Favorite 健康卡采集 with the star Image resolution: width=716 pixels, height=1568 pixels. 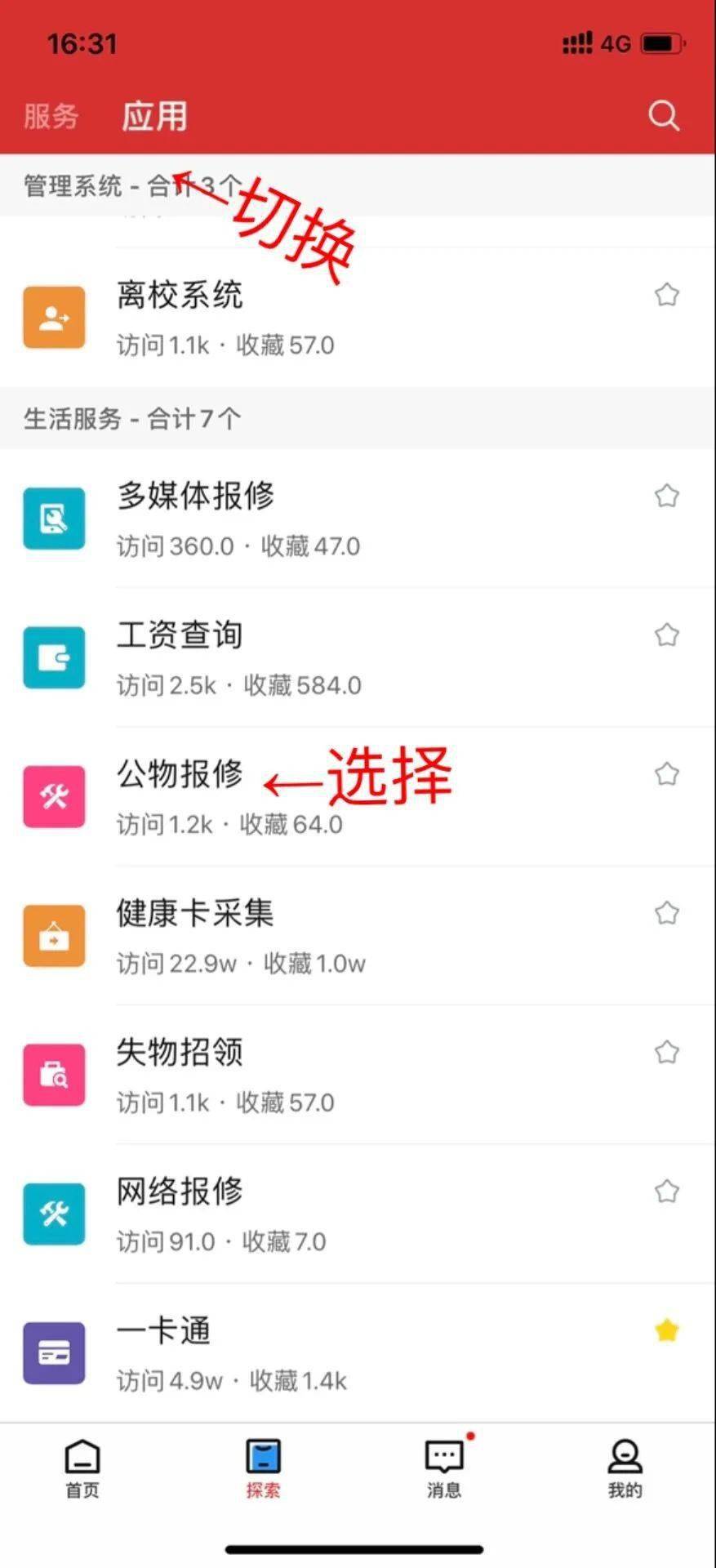point(667,912)
